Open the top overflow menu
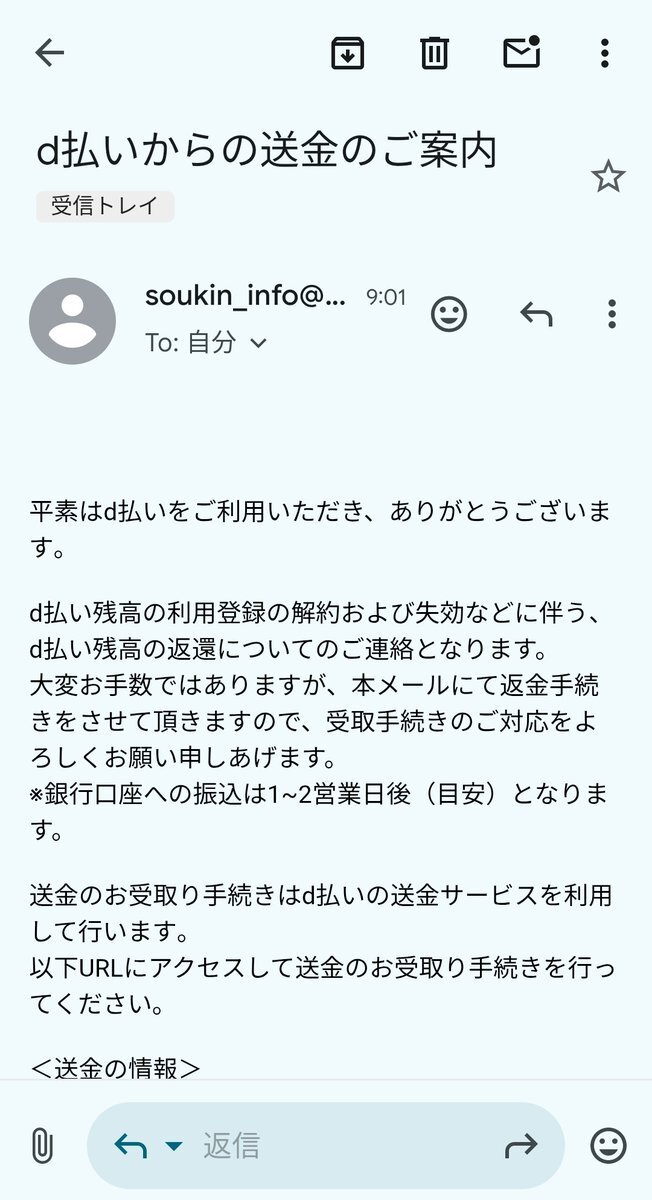The width and height of the screenshot is (652, 1200). pos(604,53)
